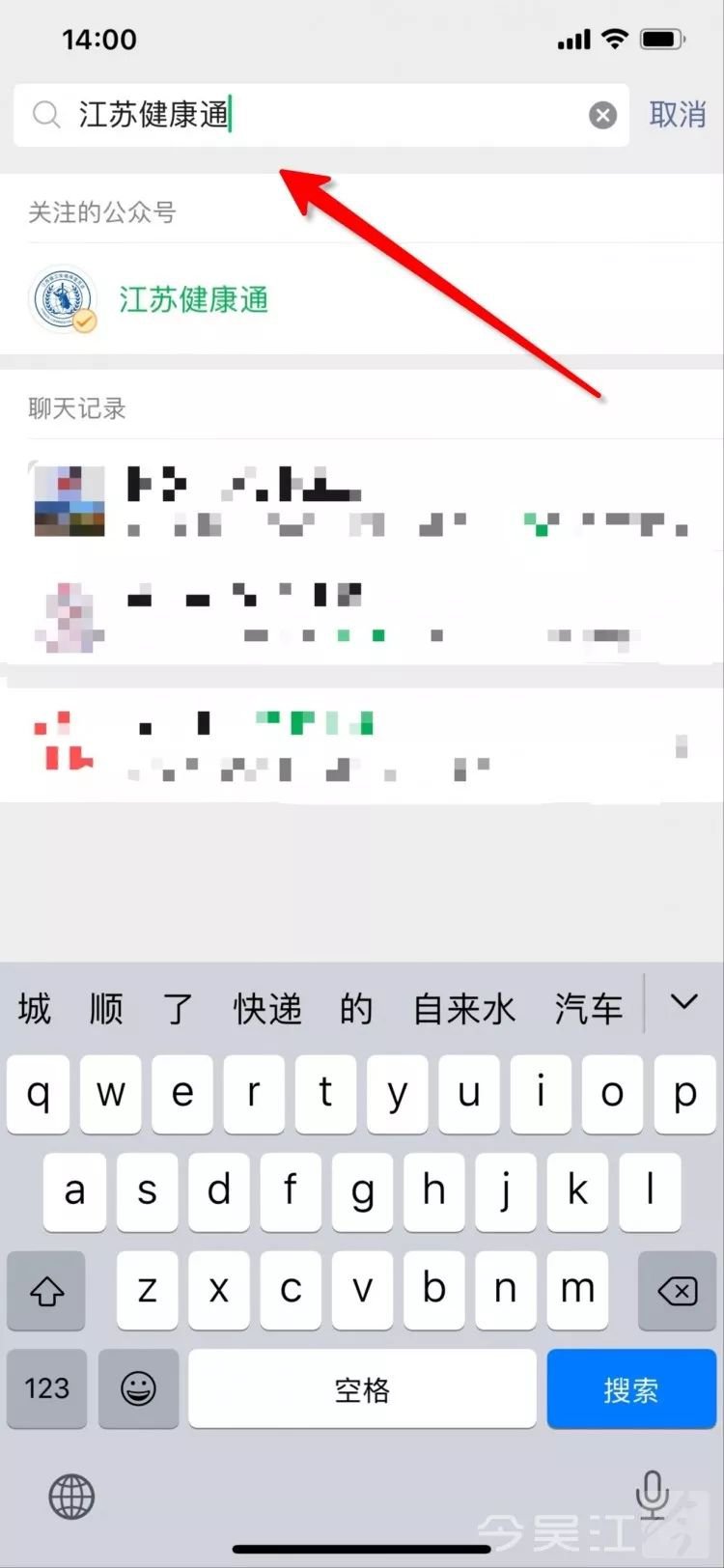
Task: Insert the suggested character 城
Action: [34, 1009]
